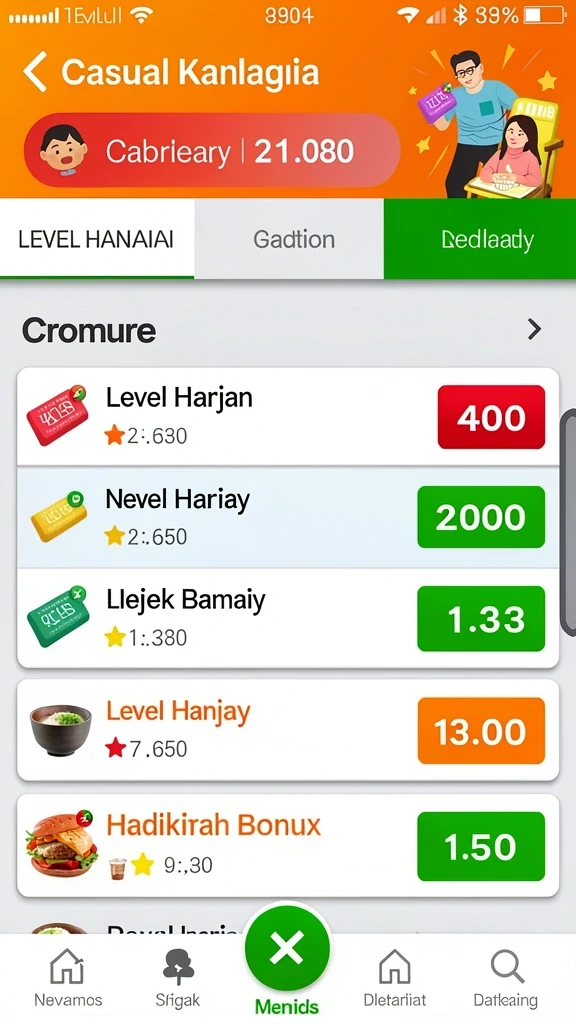This screenshot has height=1024, width=576.
Task: Open the Cabrieary 21.080 balance pill
Action: click(212, 152)
